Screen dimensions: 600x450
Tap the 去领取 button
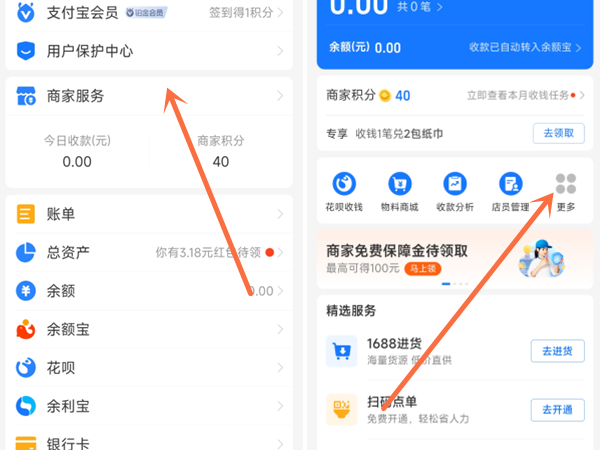coord(559,133)
